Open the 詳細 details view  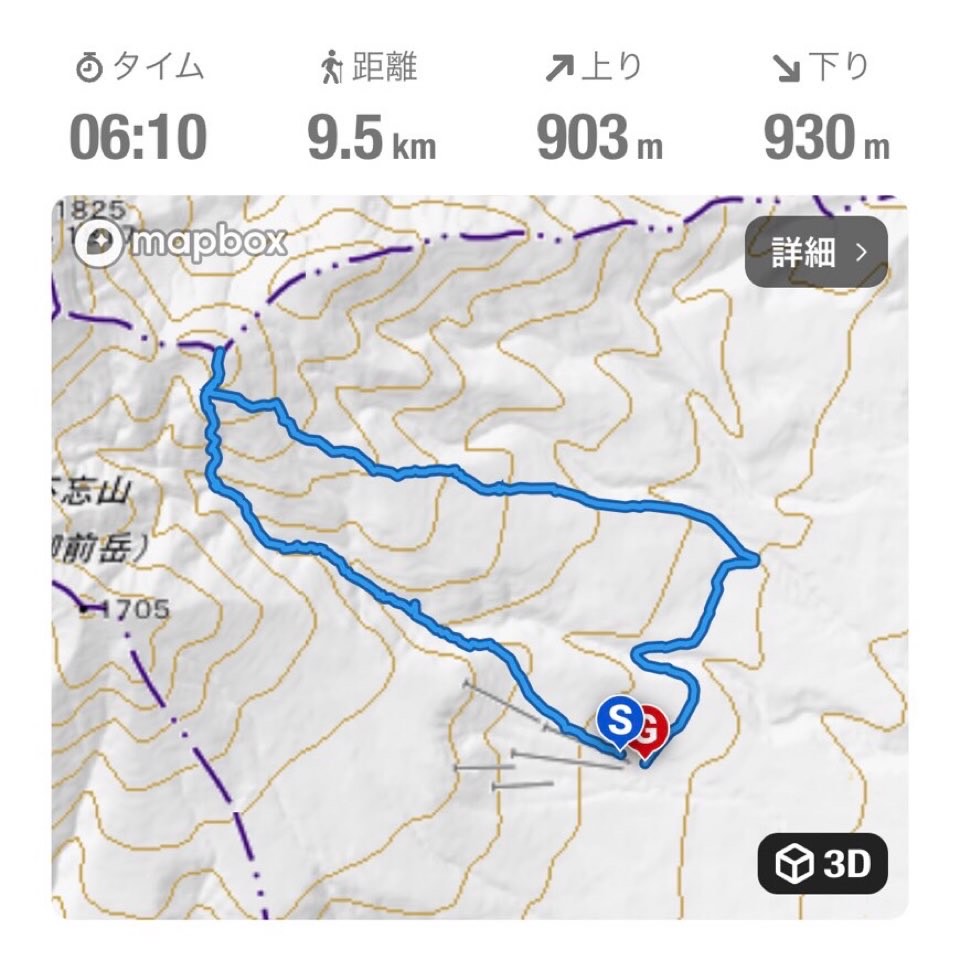click(x=816, y=252)
